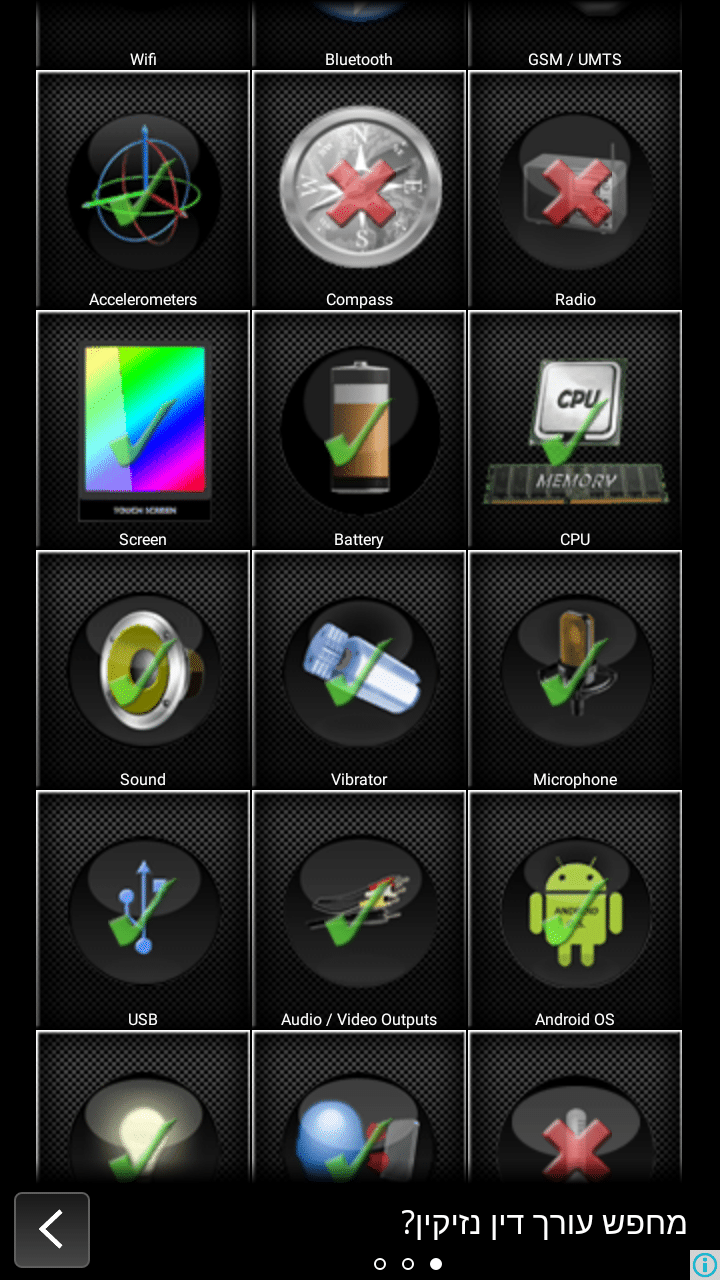Open the Accelerometers test tile

143,190
